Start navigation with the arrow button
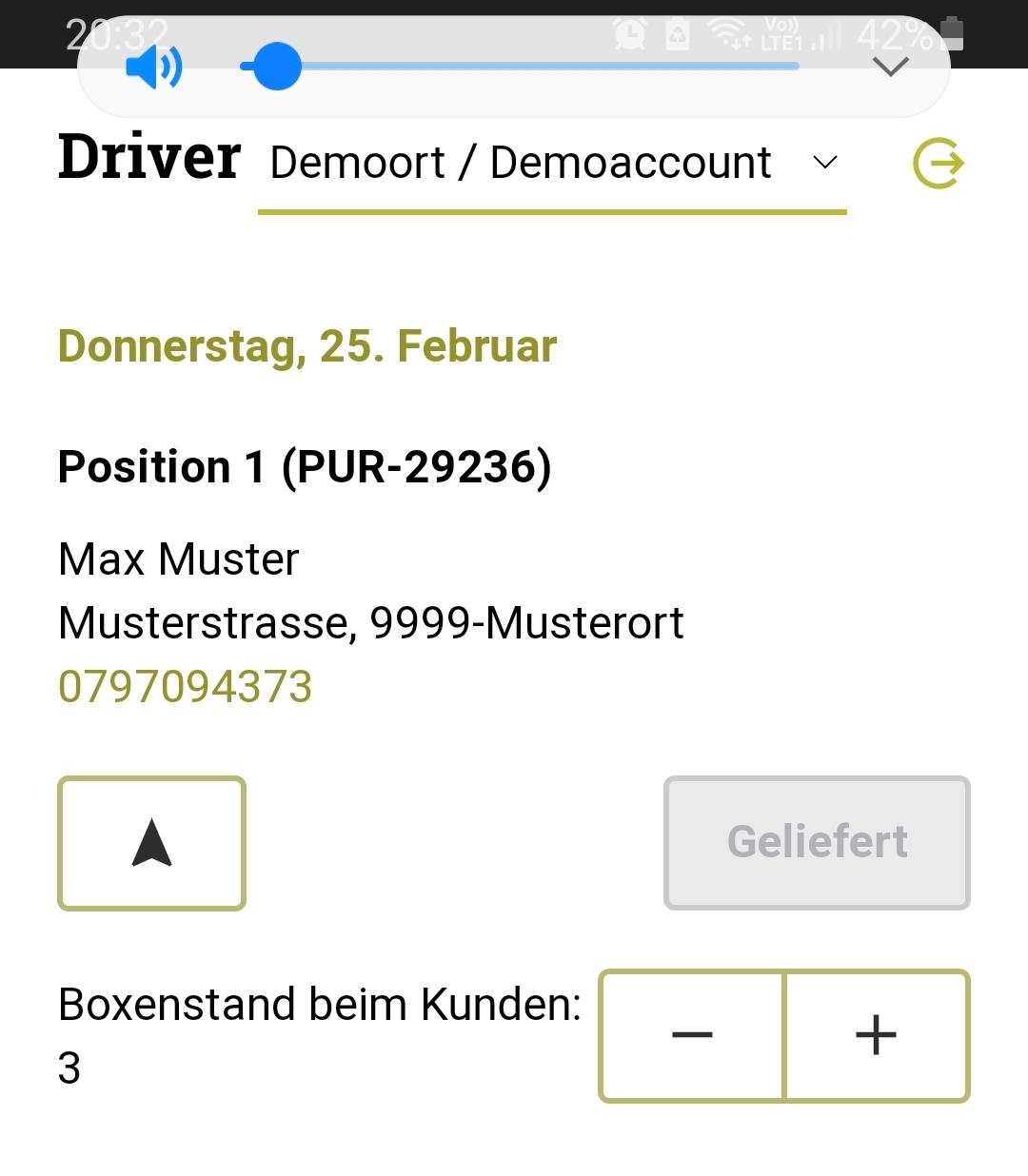This screenshot has height=1176, width=1028. [x=152, y=843]
